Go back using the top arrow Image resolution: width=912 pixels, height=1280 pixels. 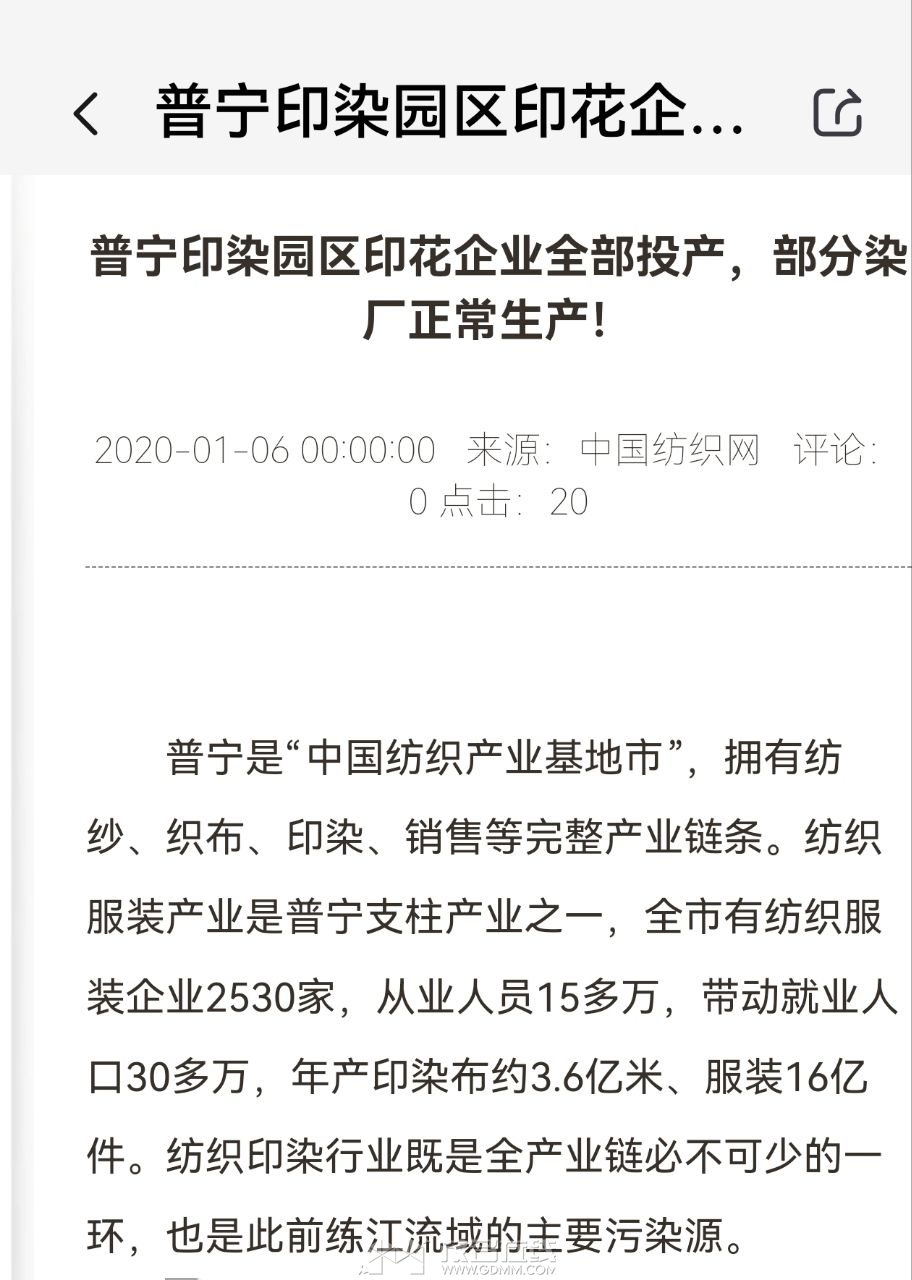coord(86,113)
